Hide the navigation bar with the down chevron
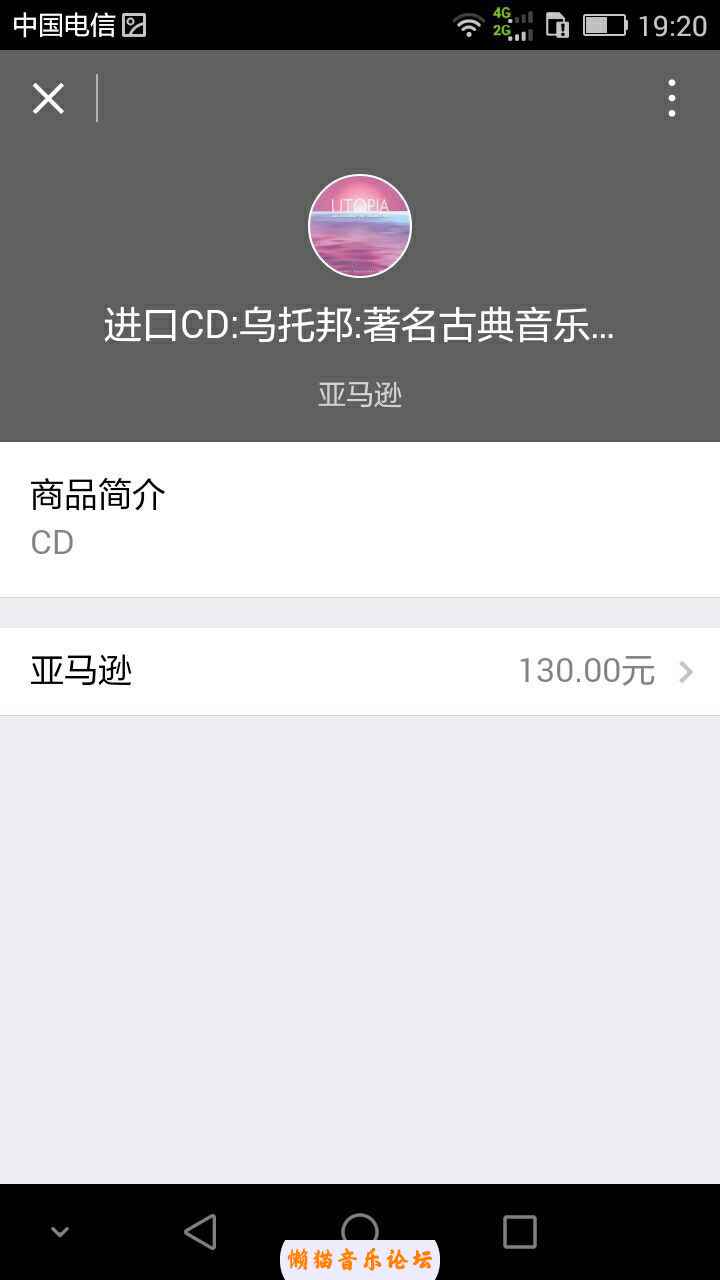Image resolution: width=720 pixels, height=1280 pixels. click(x=60, y=1231)
